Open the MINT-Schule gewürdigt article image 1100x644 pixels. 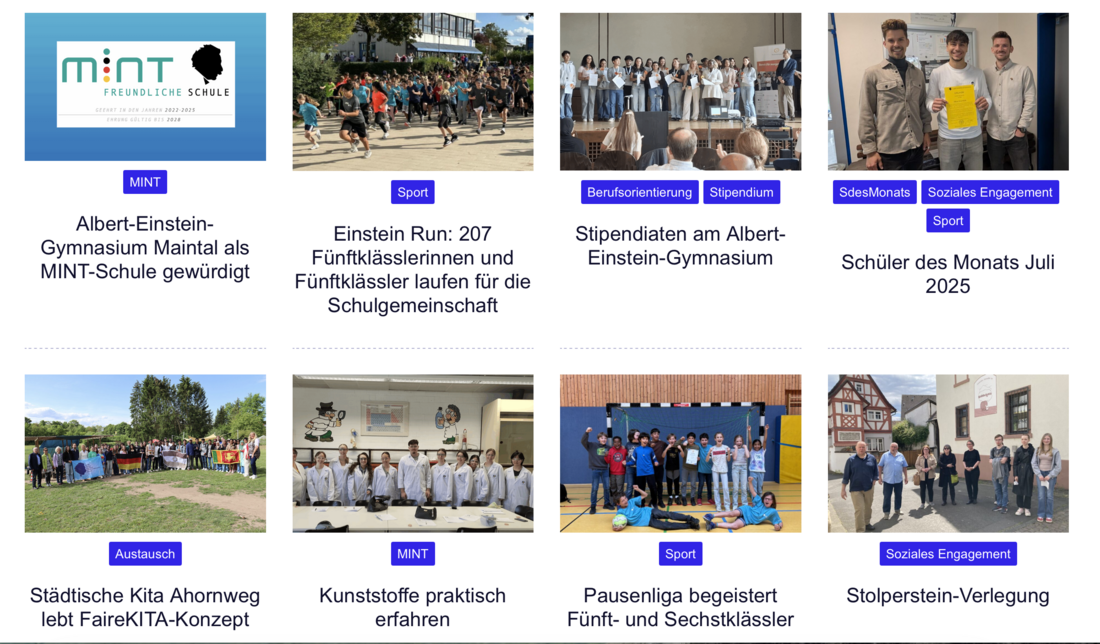click(145, 87)
